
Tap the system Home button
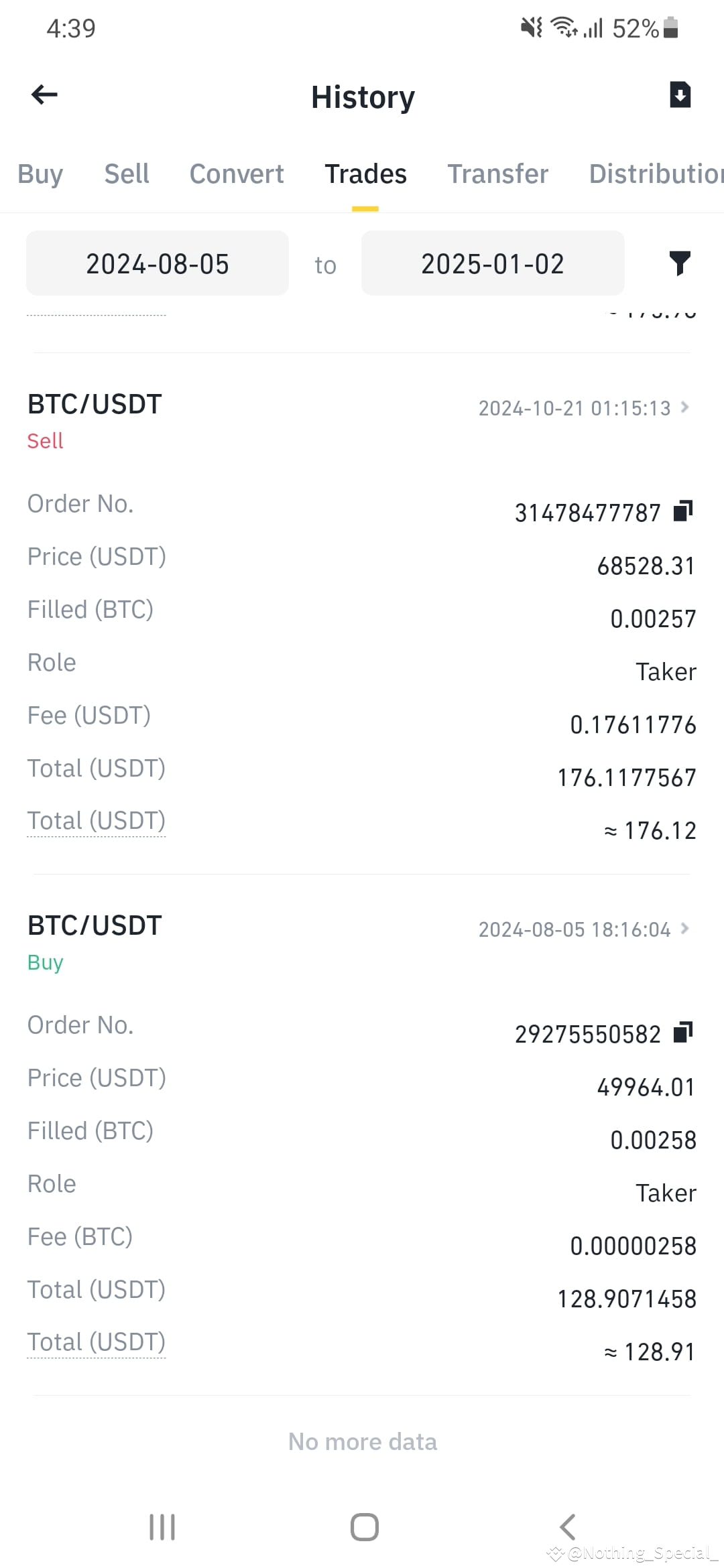[364, 1527]
